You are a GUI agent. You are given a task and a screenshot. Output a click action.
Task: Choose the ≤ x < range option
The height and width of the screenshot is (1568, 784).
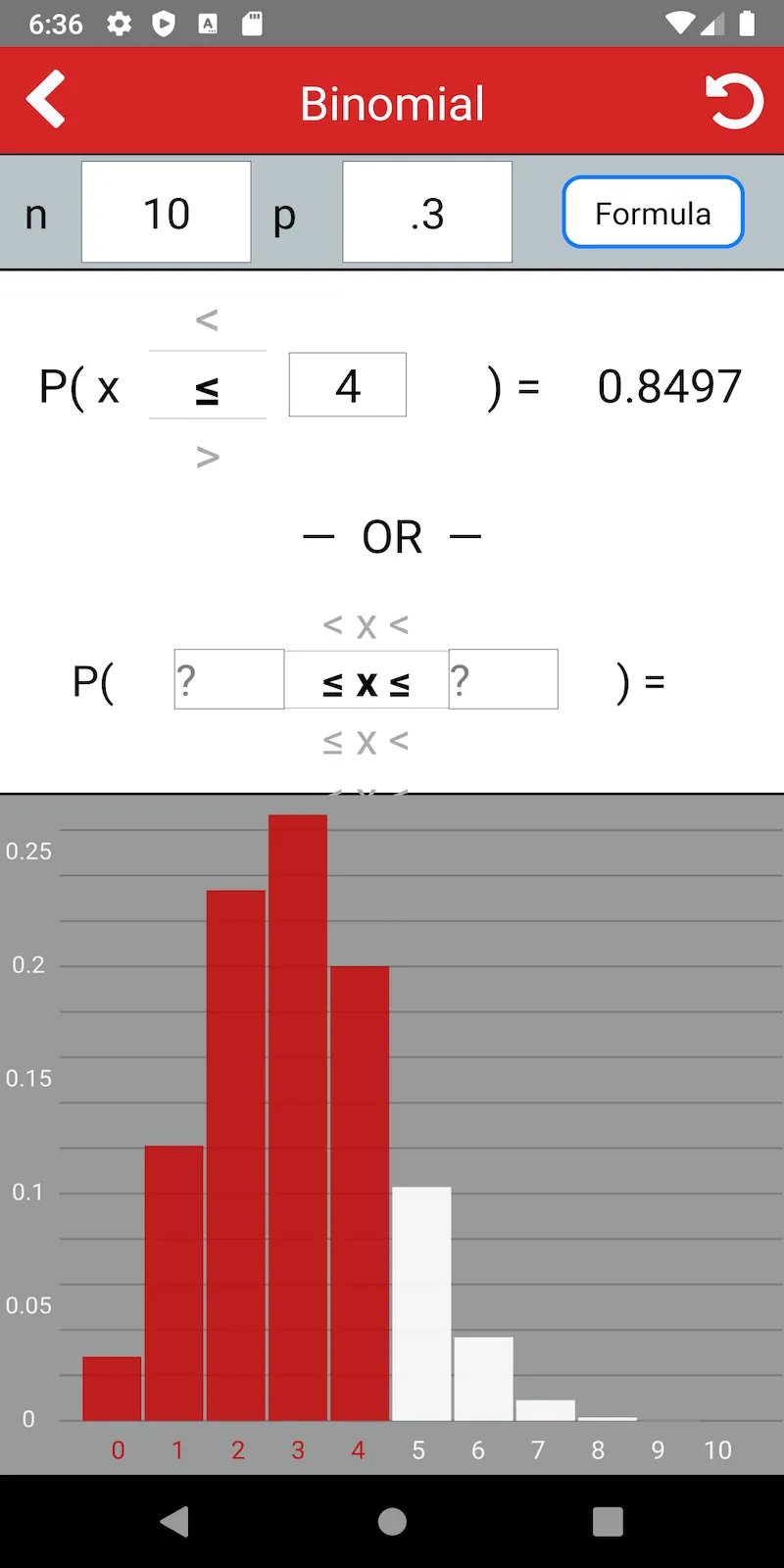[366, 743]
